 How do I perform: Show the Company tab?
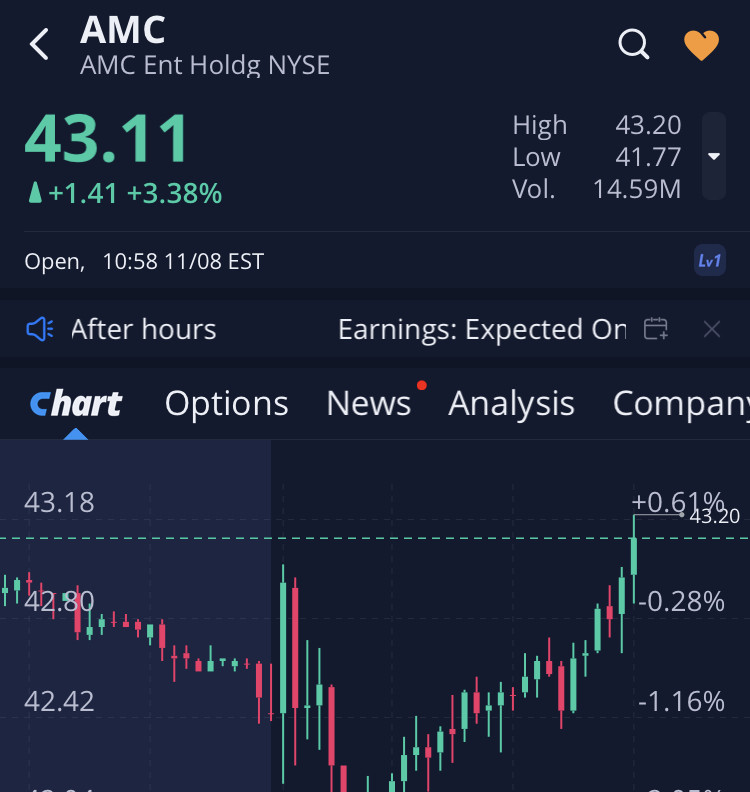[680, 404]
